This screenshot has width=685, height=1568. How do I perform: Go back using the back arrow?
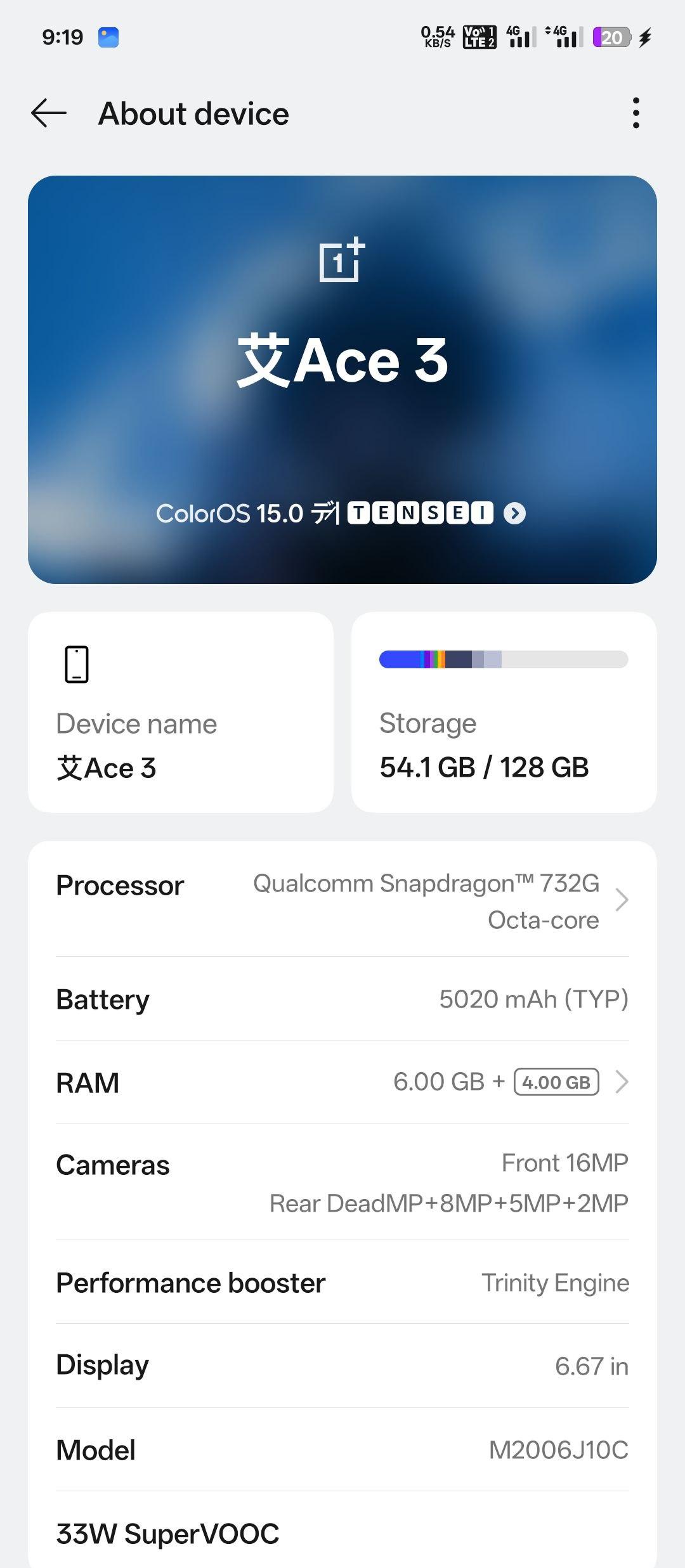point(49,113)
